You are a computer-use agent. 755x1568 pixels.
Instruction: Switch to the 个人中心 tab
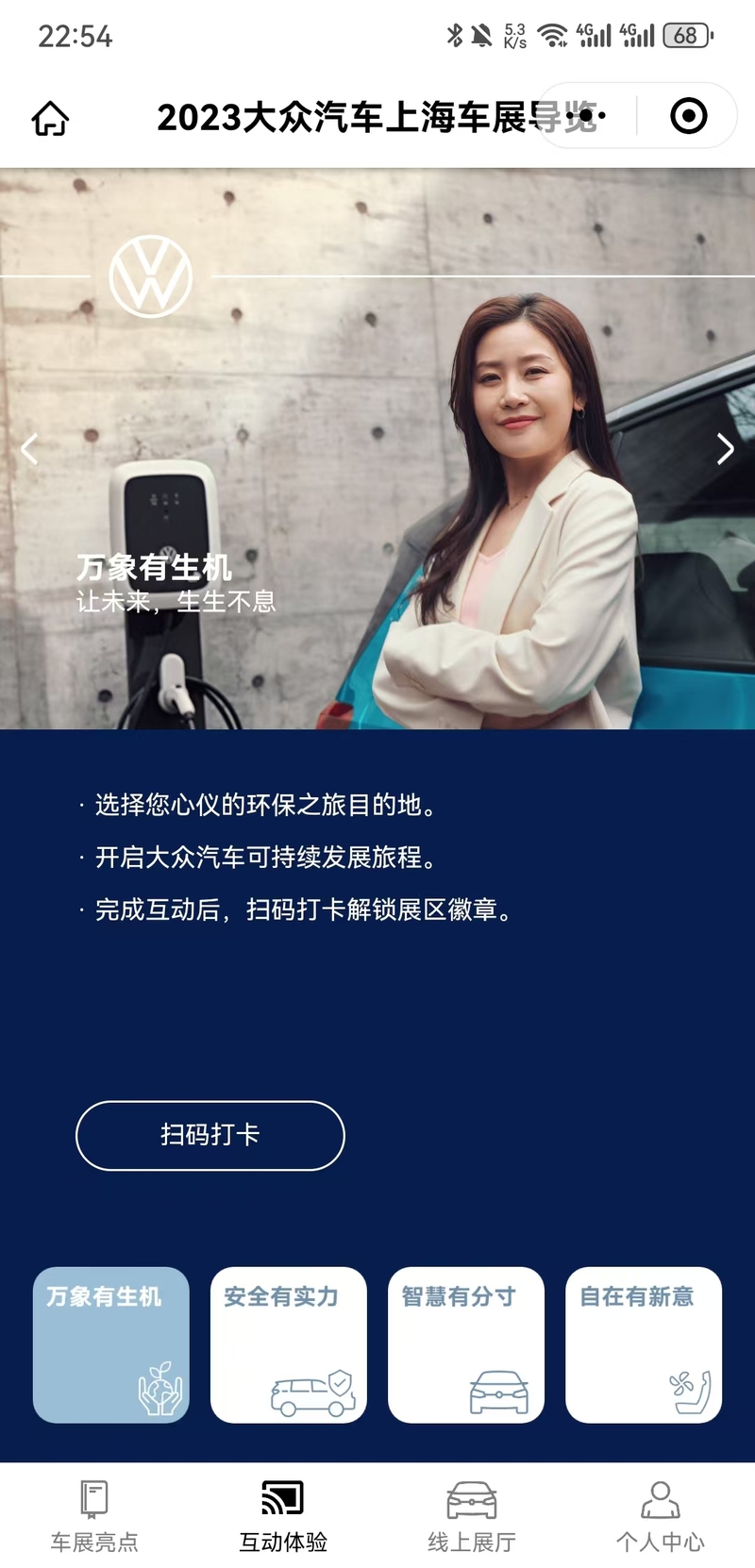pyautogui.click(x=661, y=1516)
